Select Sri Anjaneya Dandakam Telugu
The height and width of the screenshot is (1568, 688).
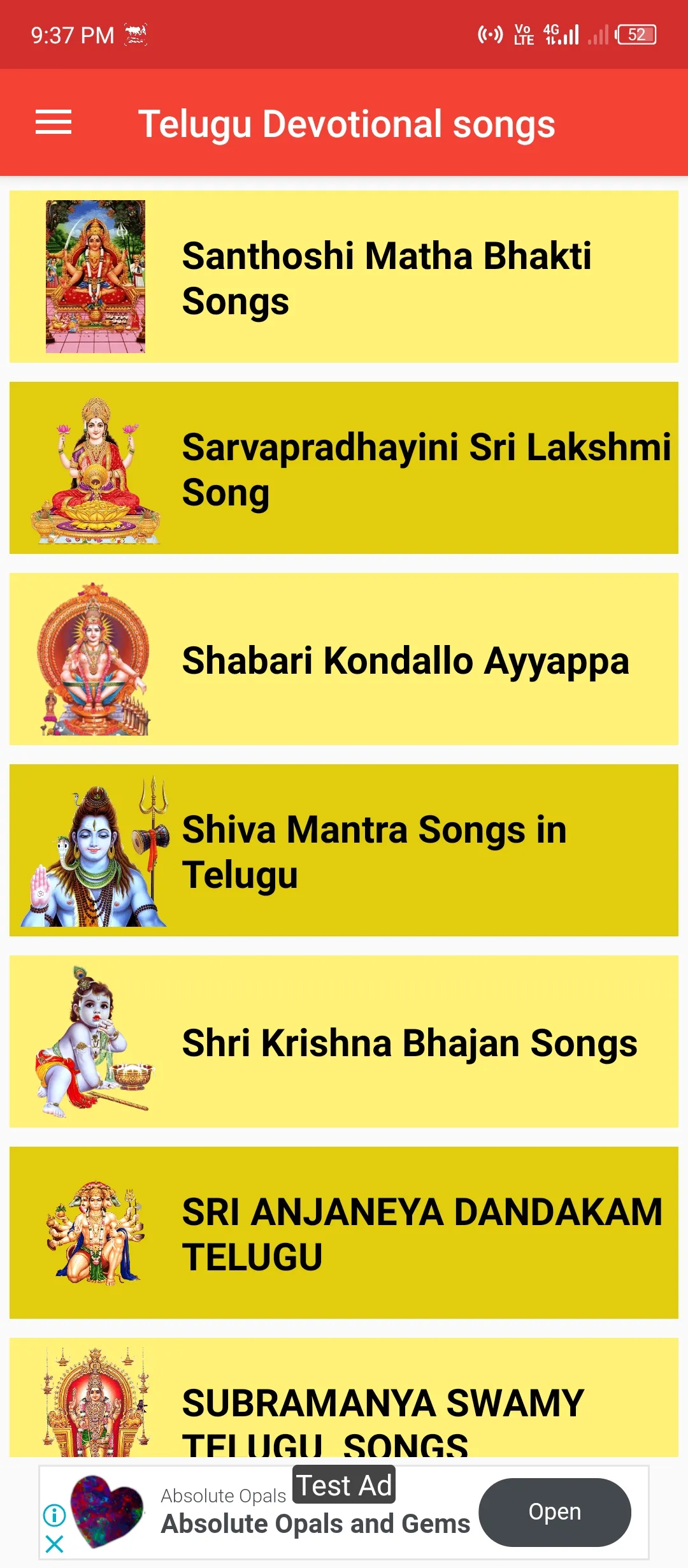[344, 1233]
